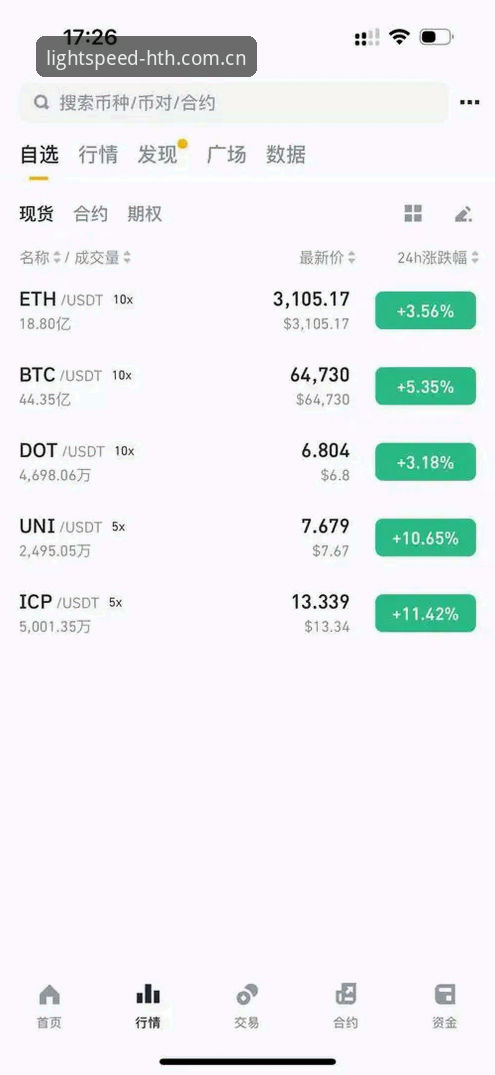
Task: Open the ICP/USDT row
Action: tap(248, 614)
